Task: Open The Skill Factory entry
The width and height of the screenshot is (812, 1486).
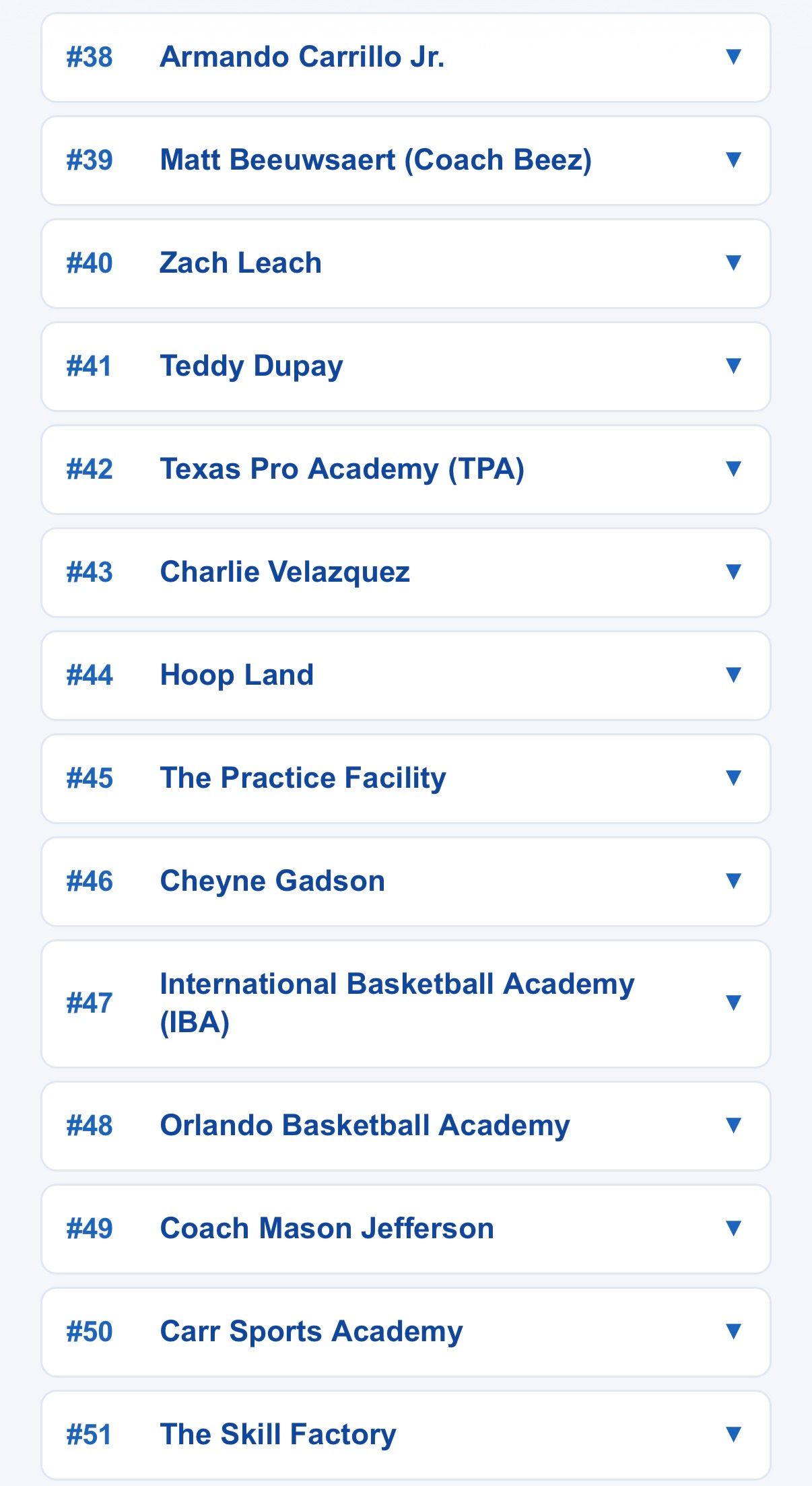Action: click(x=405, y=1436)
